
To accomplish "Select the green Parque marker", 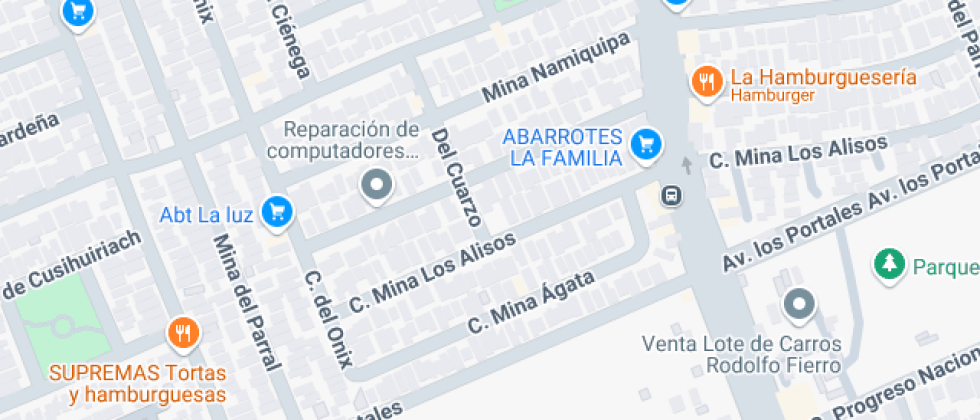I will coord(886,264).
